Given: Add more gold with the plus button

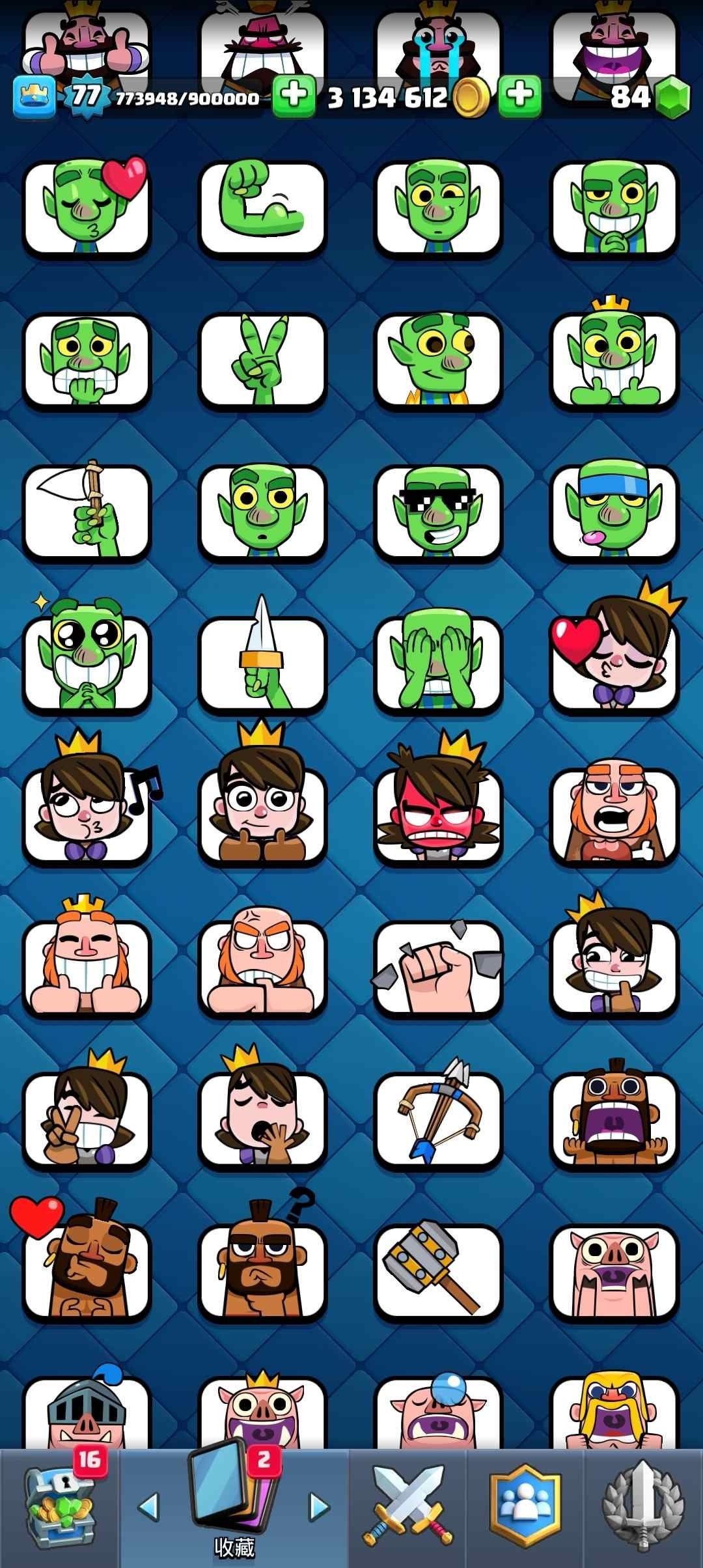Looking at the screenshot, I should tap(519, 97).
